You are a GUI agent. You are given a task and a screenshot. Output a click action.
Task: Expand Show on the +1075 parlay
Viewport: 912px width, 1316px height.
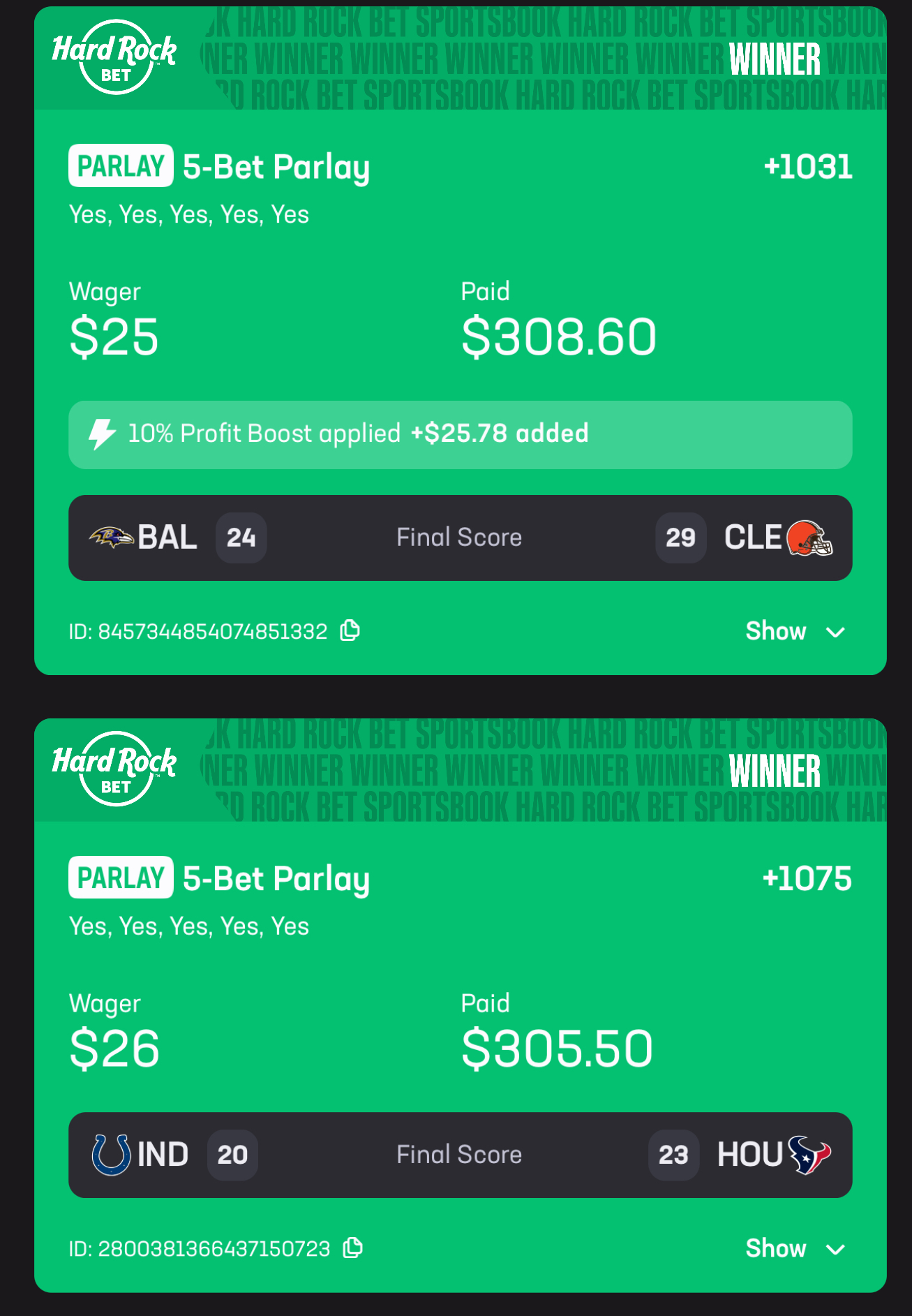click(795, 1248)
